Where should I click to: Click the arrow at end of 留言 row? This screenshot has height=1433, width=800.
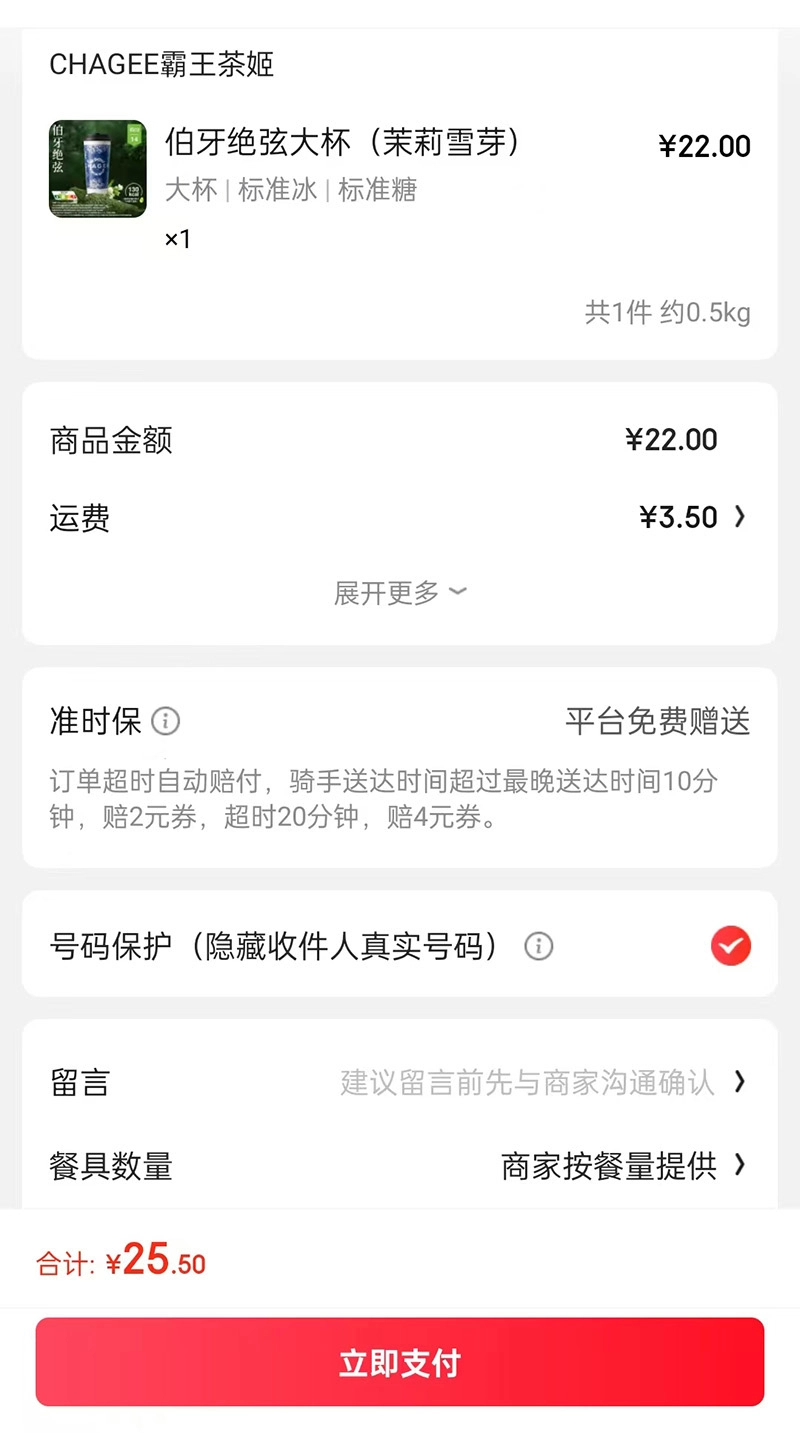(739, 1081)
